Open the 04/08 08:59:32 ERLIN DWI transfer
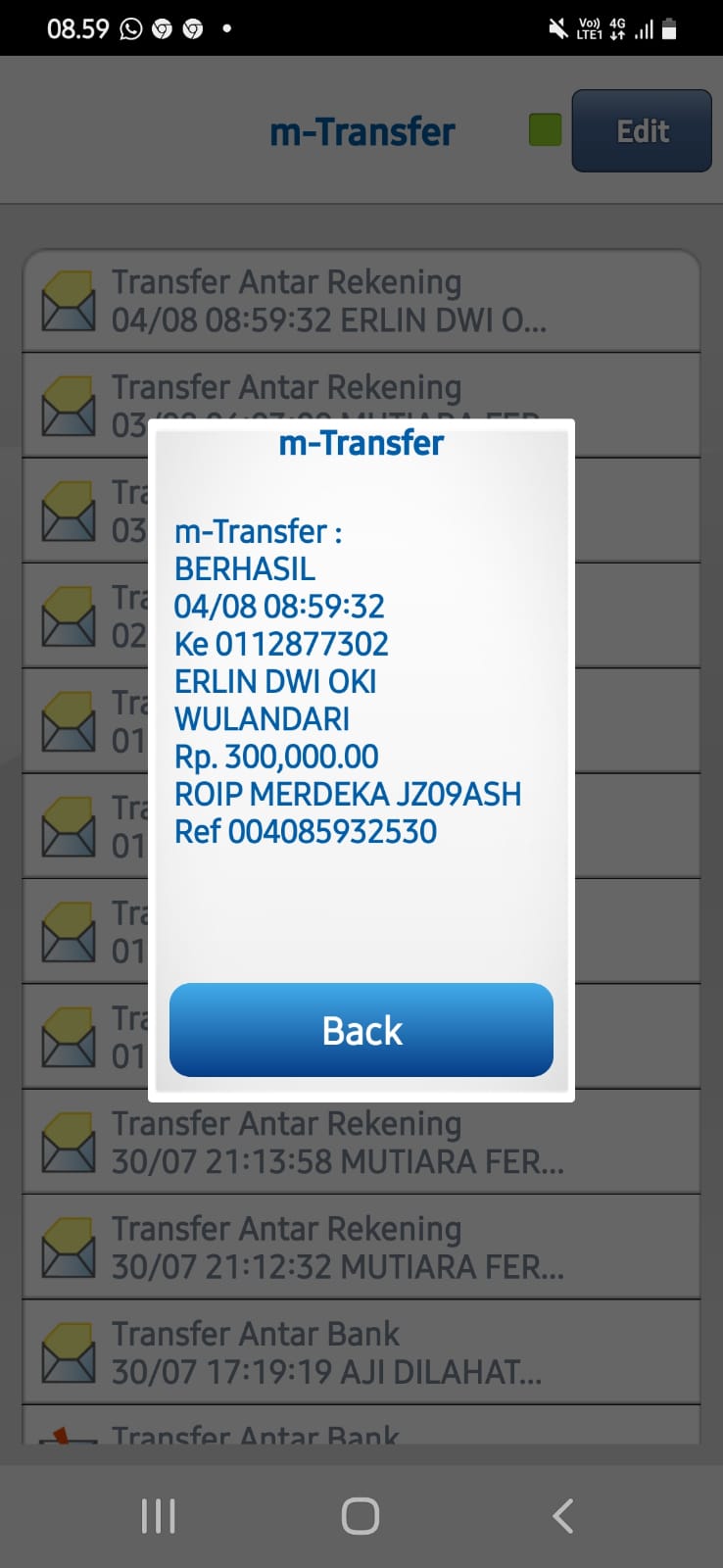 [361, 301]
